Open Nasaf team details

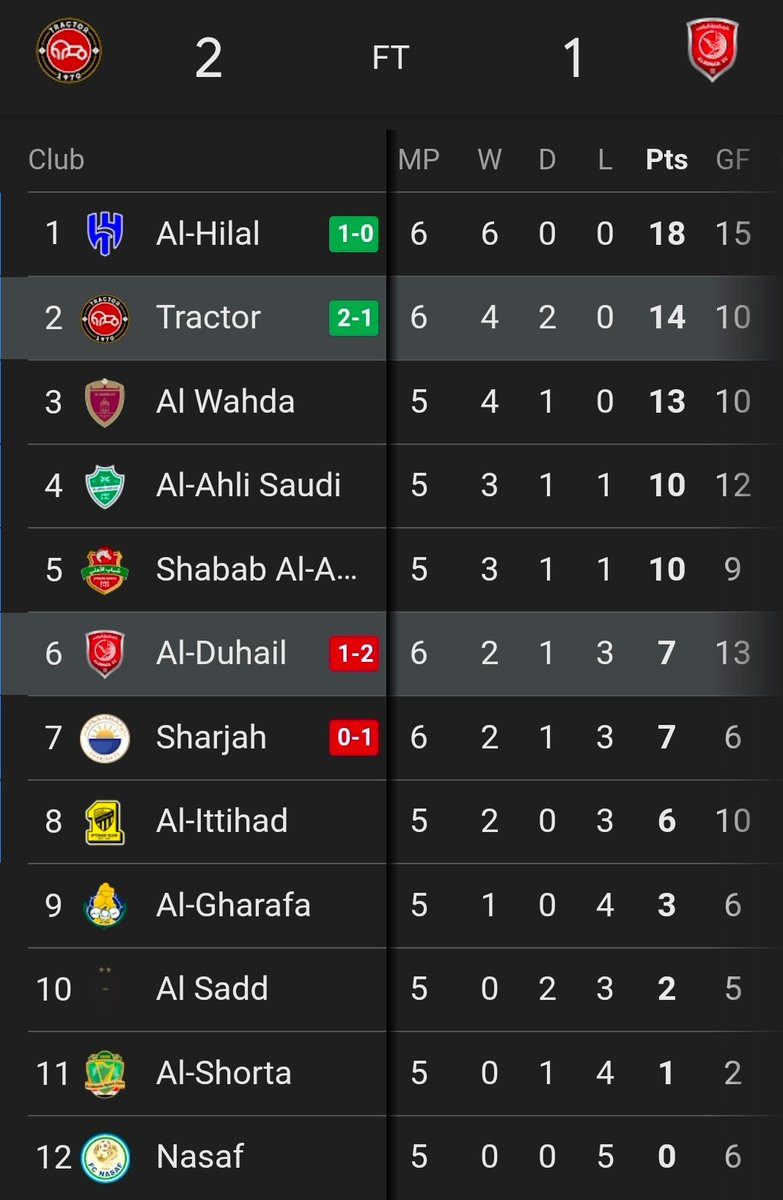[200, 1158]
